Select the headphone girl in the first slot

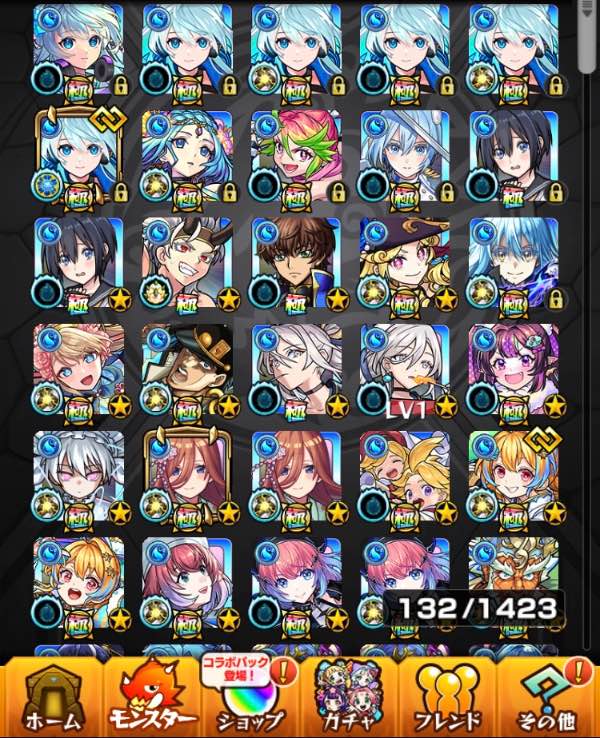point(79,51)
